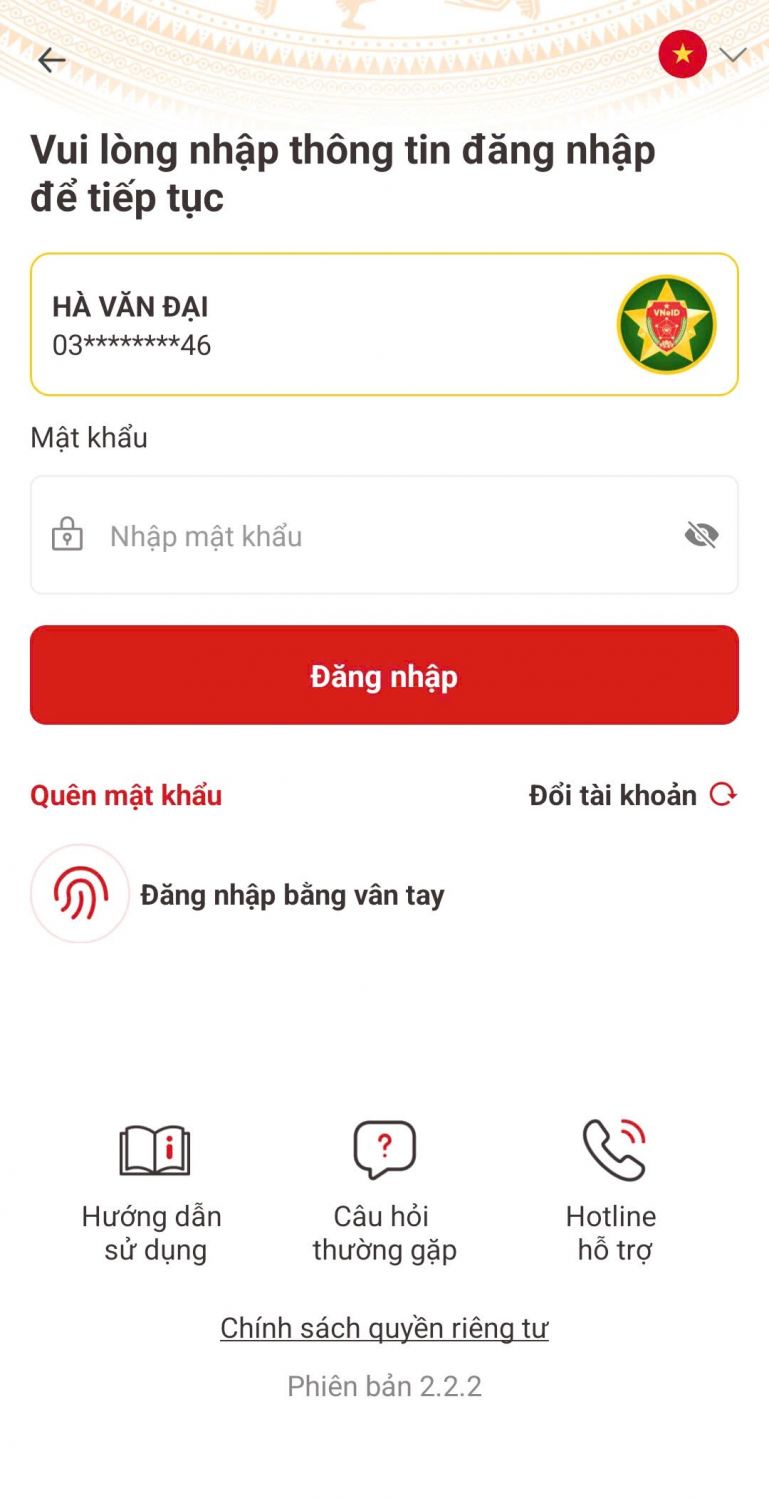
Task: Reveal the typed password with the eye toggle
Action: coord(701,535)
